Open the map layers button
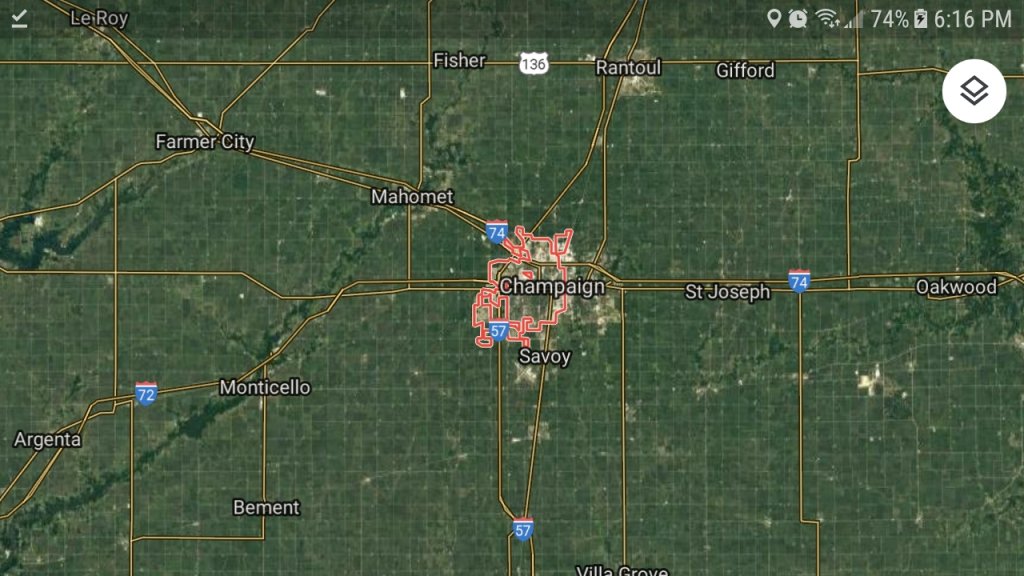This screenshot has height=576, width=1024. (x=973, y=92)
